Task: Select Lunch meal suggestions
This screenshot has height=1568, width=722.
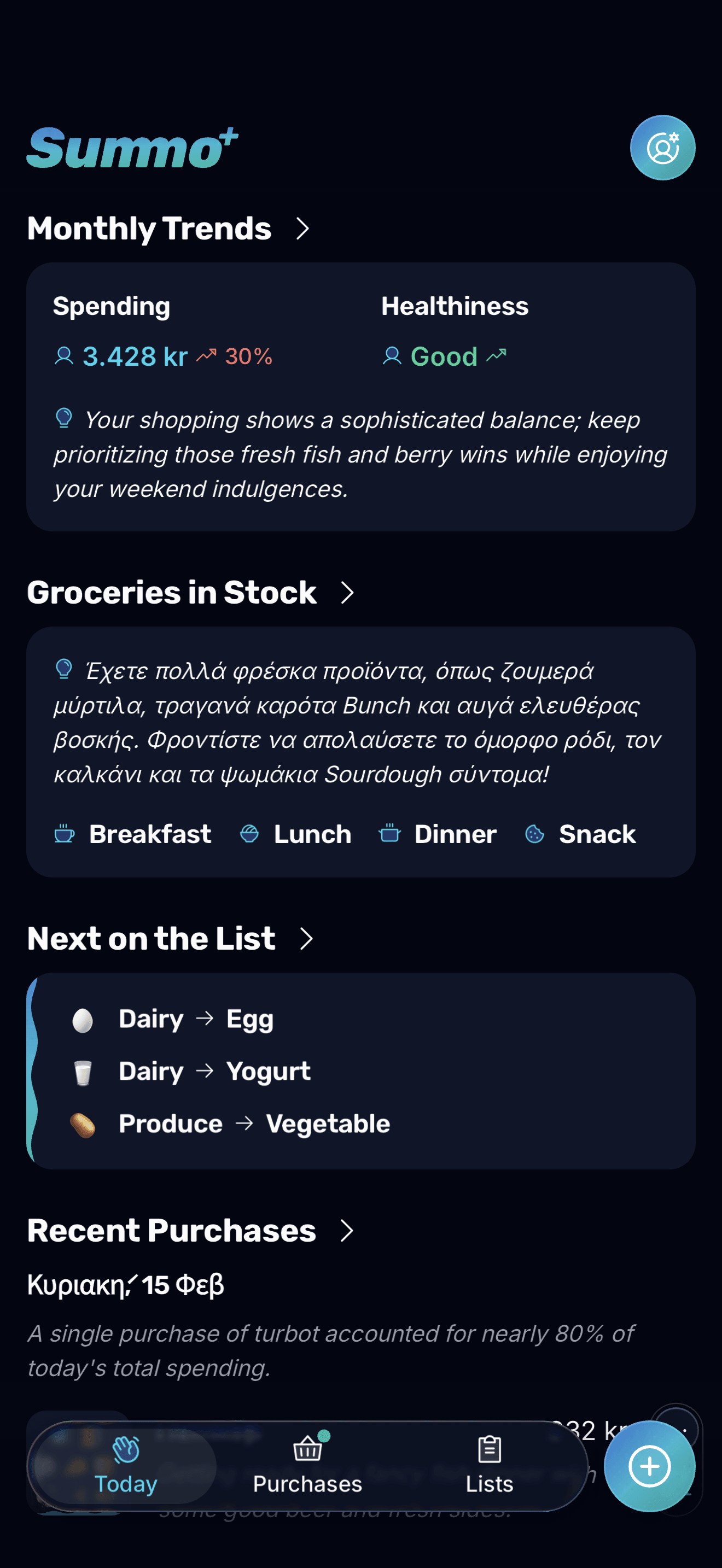Action: [296, 834]
